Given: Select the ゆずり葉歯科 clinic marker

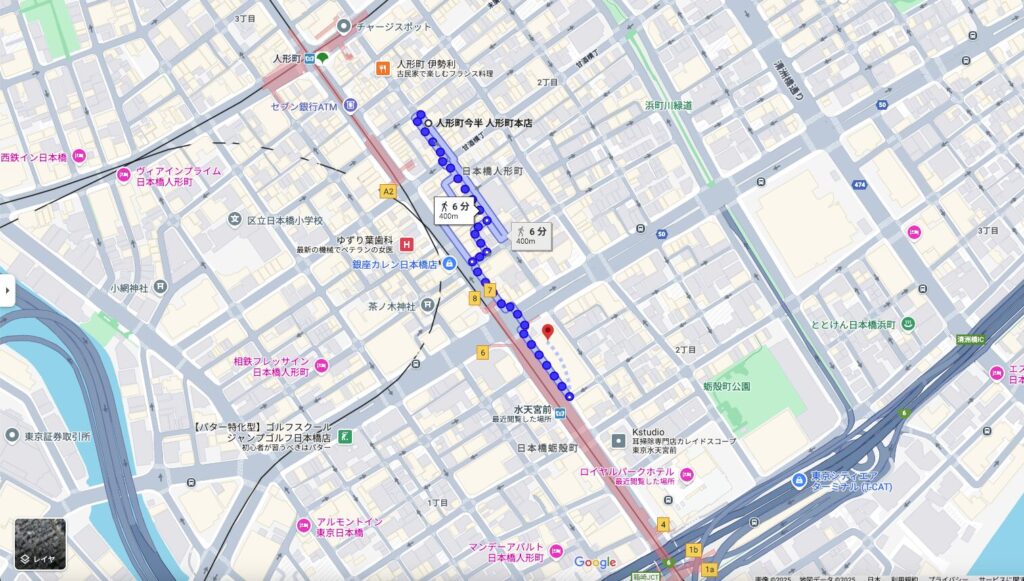Looking at the screenshot, I should [x=407, y=243].
